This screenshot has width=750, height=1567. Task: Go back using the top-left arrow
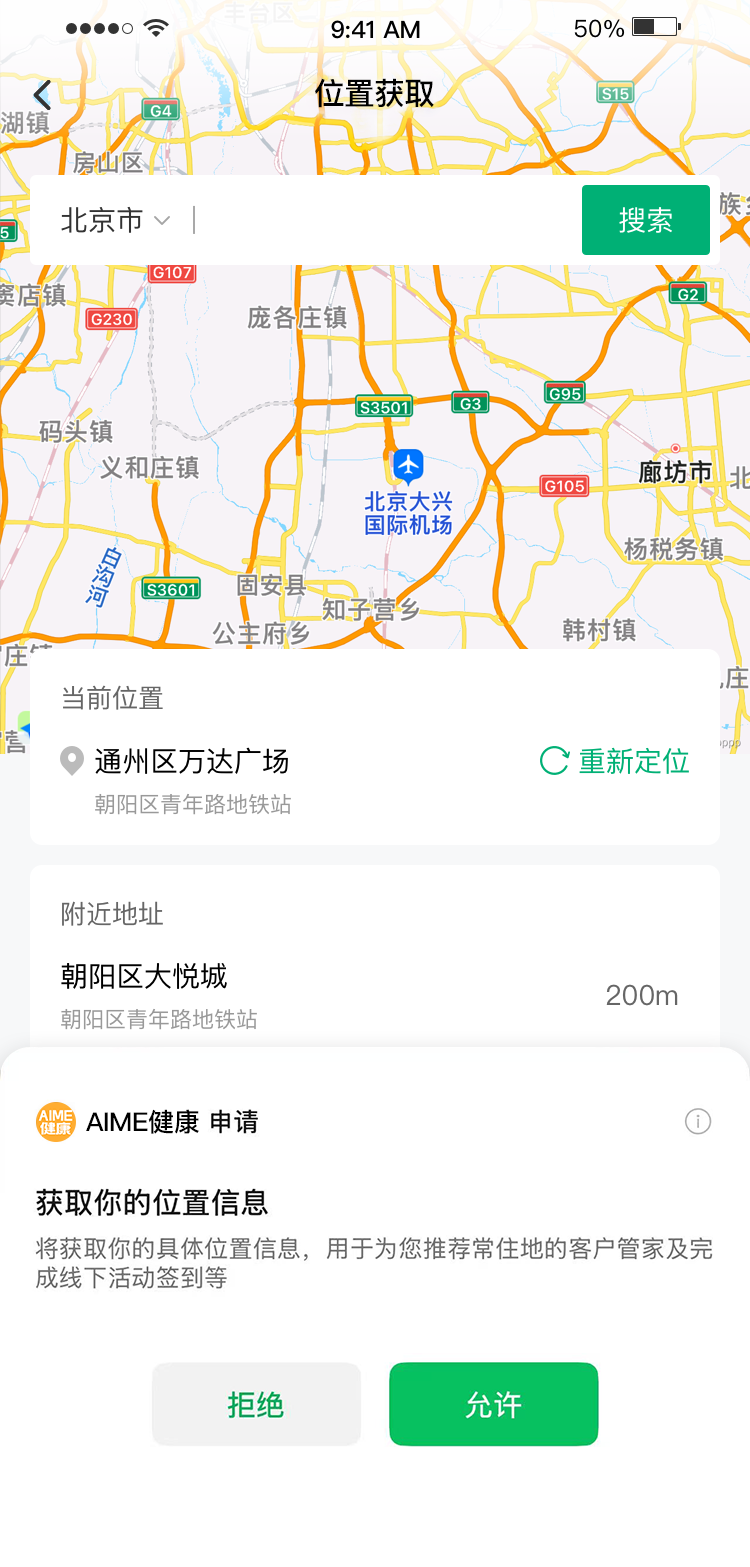[x=42, y=95]
